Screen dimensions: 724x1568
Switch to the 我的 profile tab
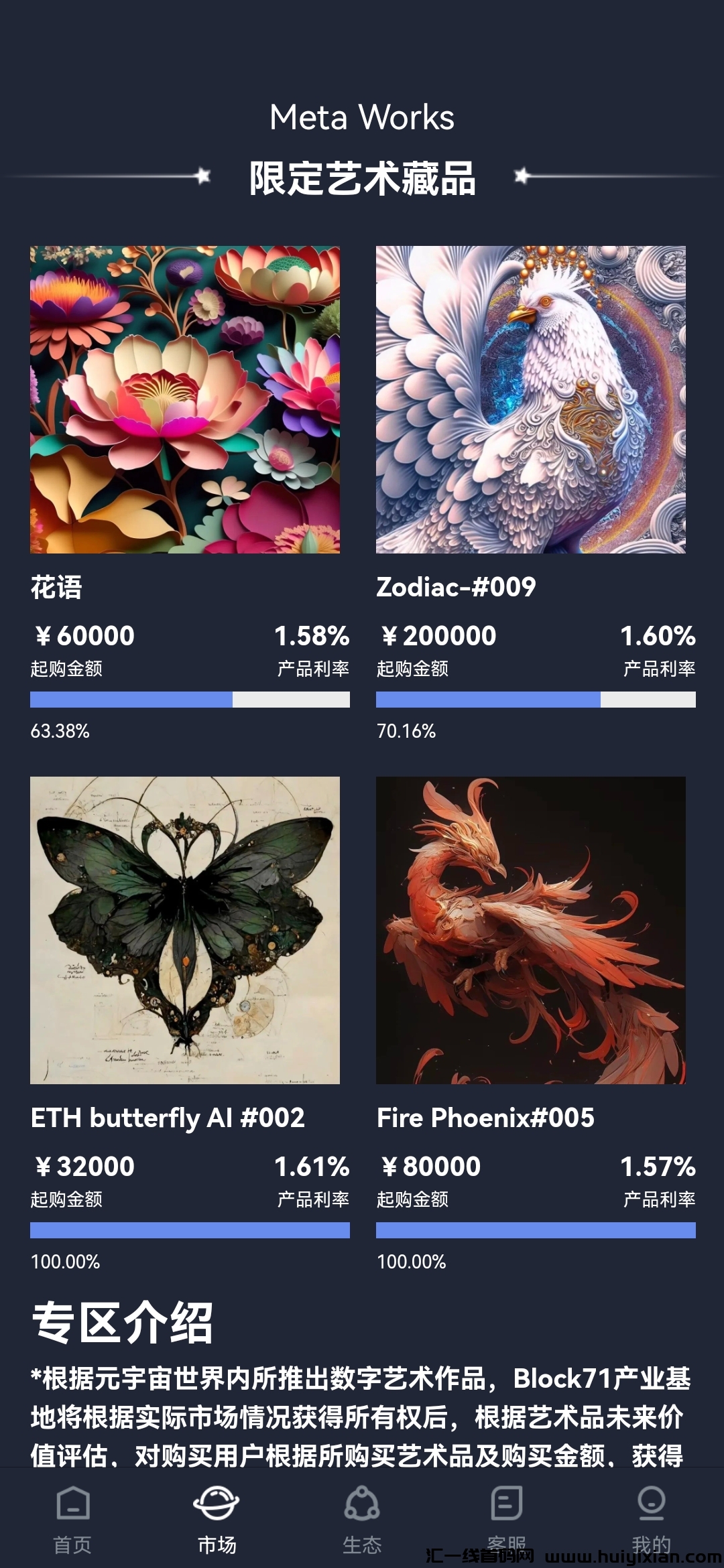651,1516
